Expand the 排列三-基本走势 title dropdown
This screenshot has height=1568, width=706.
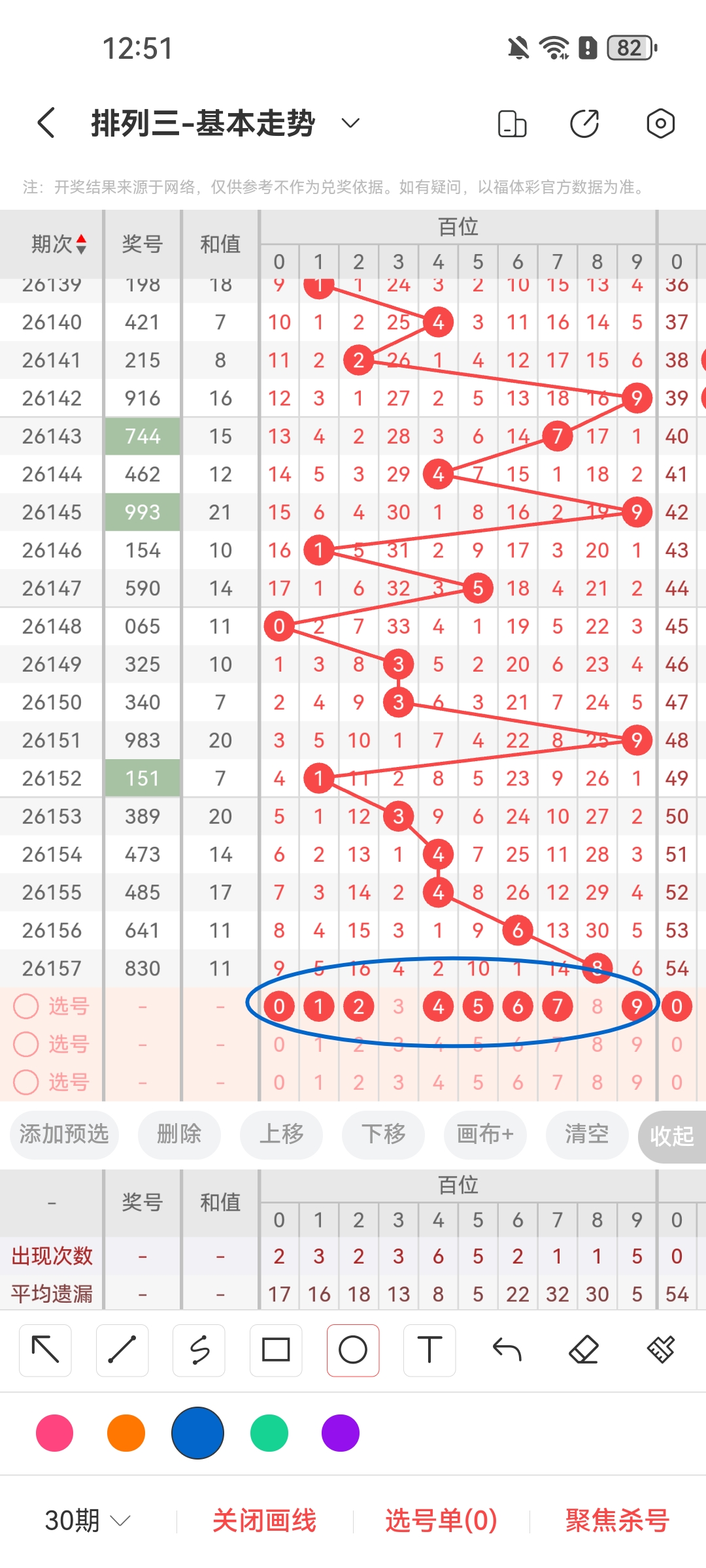pyautogui.click(x=351, y=123)
